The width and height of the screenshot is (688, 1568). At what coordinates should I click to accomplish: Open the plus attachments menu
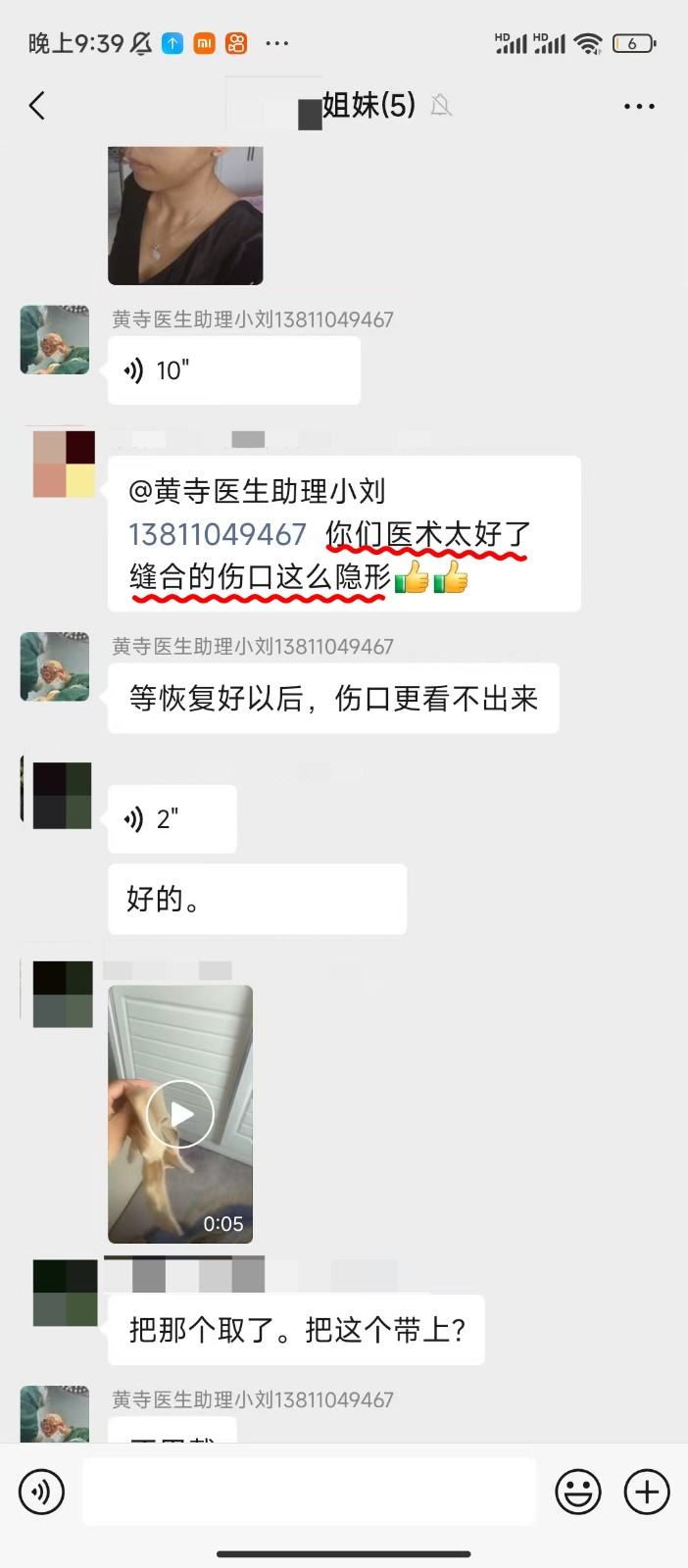pyautogui.click(x=647, y=1493)
